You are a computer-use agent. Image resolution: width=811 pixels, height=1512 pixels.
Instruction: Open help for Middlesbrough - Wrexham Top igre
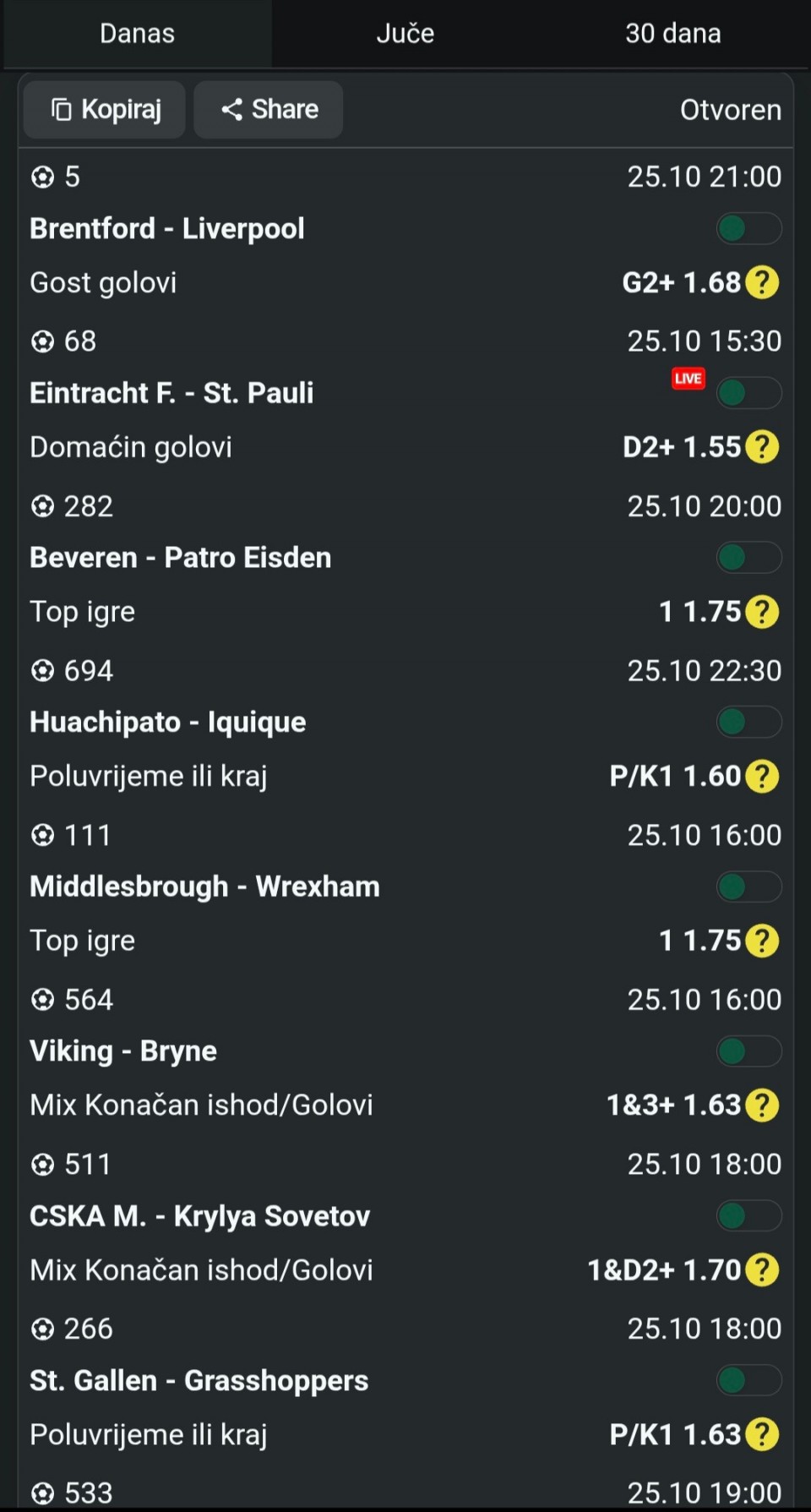(762, 941)
